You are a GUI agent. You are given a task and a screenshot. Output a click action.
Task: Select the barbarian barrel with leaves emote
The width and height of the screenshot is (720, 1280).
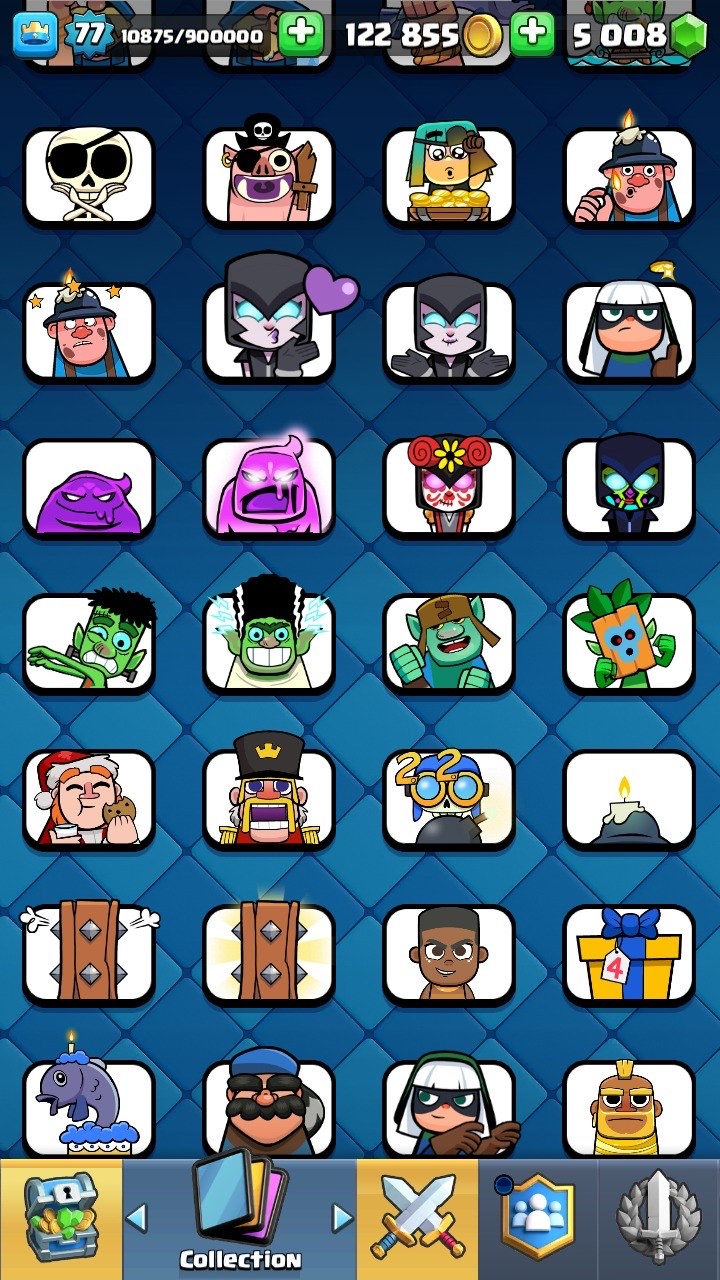point(629,640)
